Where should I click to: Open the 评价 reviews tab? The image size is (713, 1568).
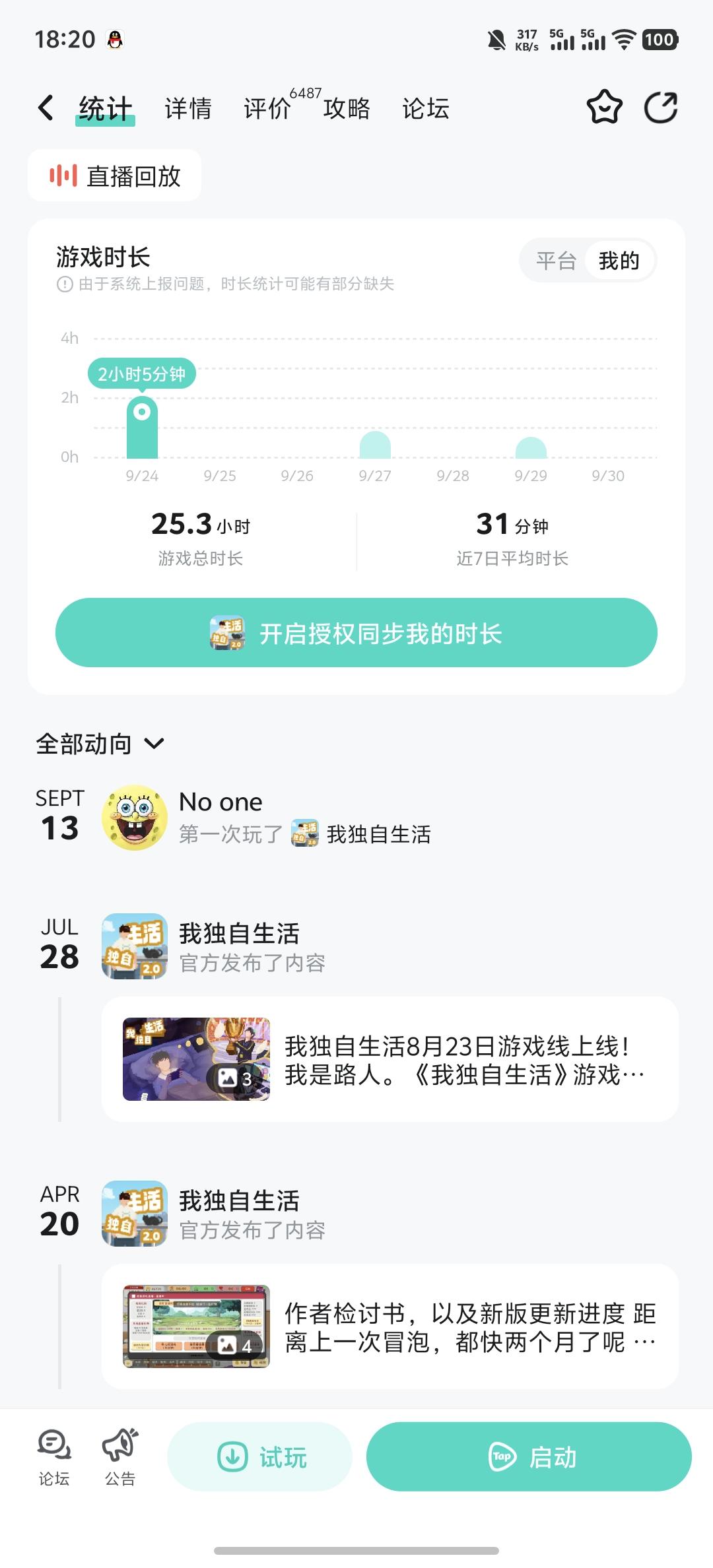[x=267, y=109]
